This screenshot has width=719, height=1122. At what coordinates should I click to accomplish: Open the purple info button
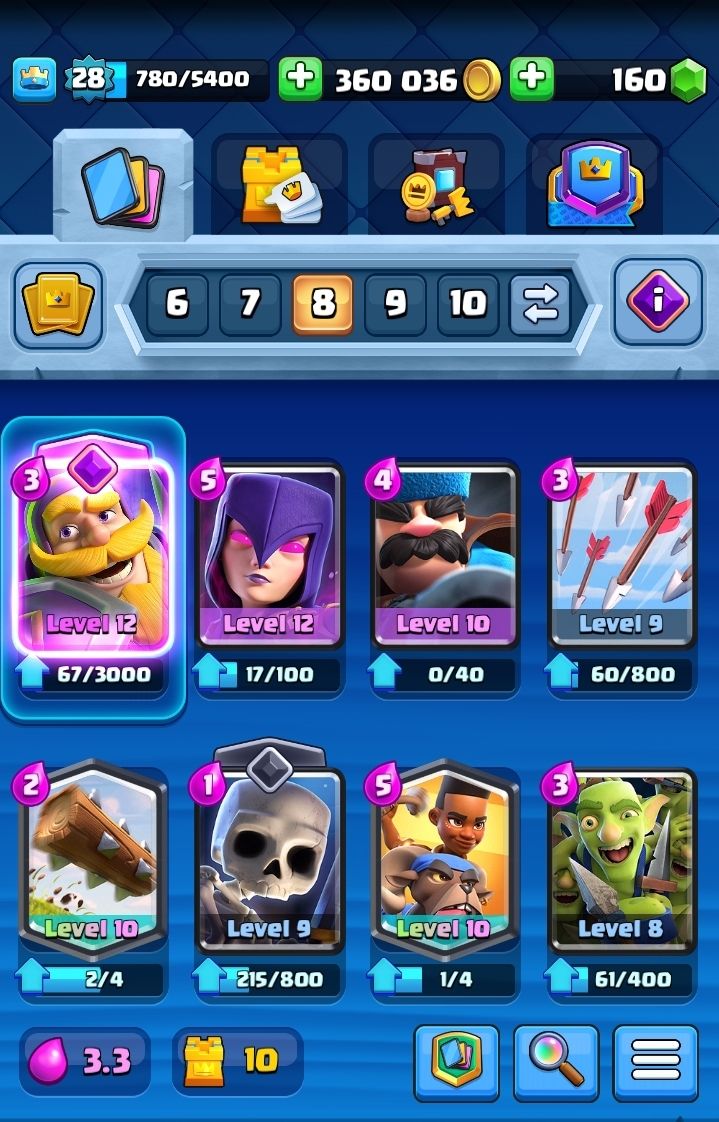[657, 302]
